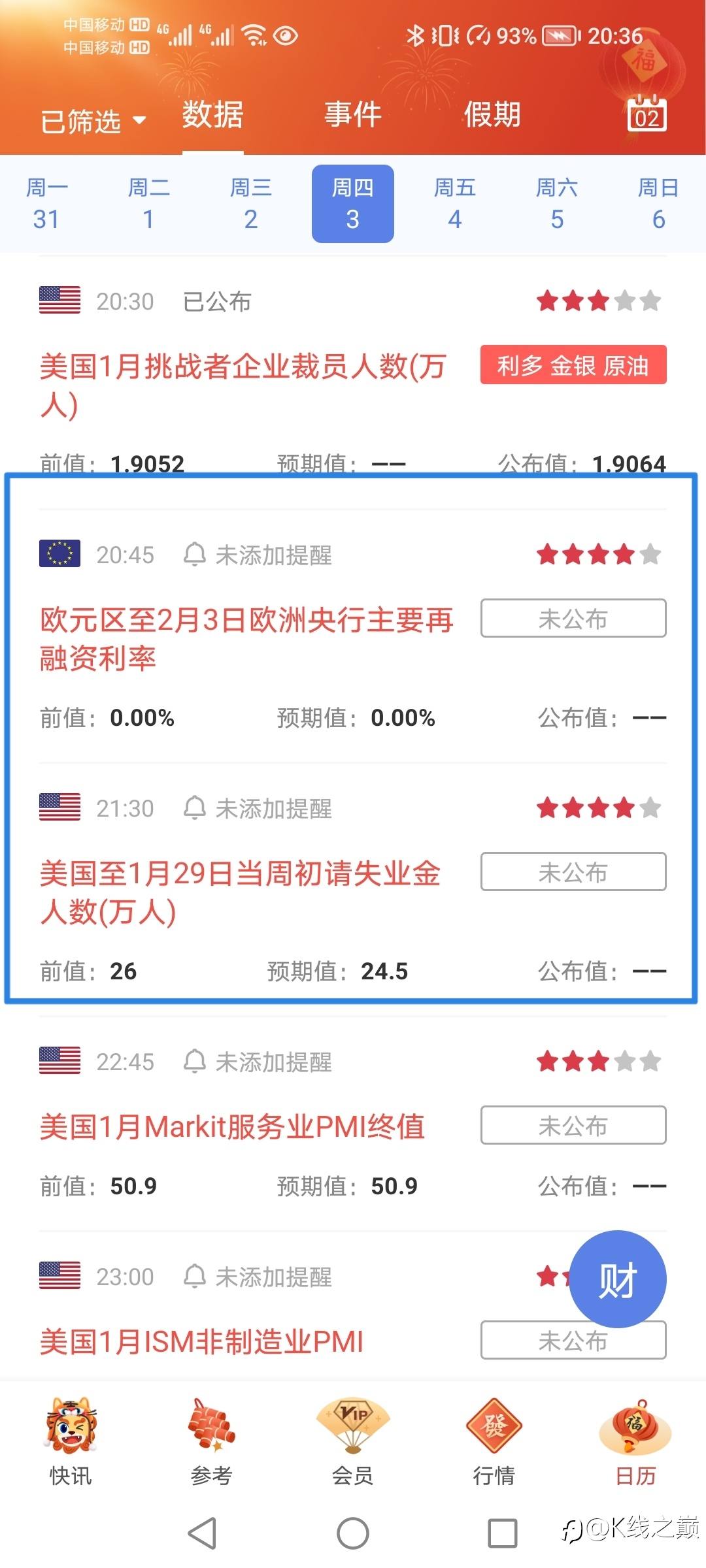The height and width of the screenshot is (1568, 706).
Task: Add reminder for 23:00 ISM非制造业PMI
Action: 258,1277
